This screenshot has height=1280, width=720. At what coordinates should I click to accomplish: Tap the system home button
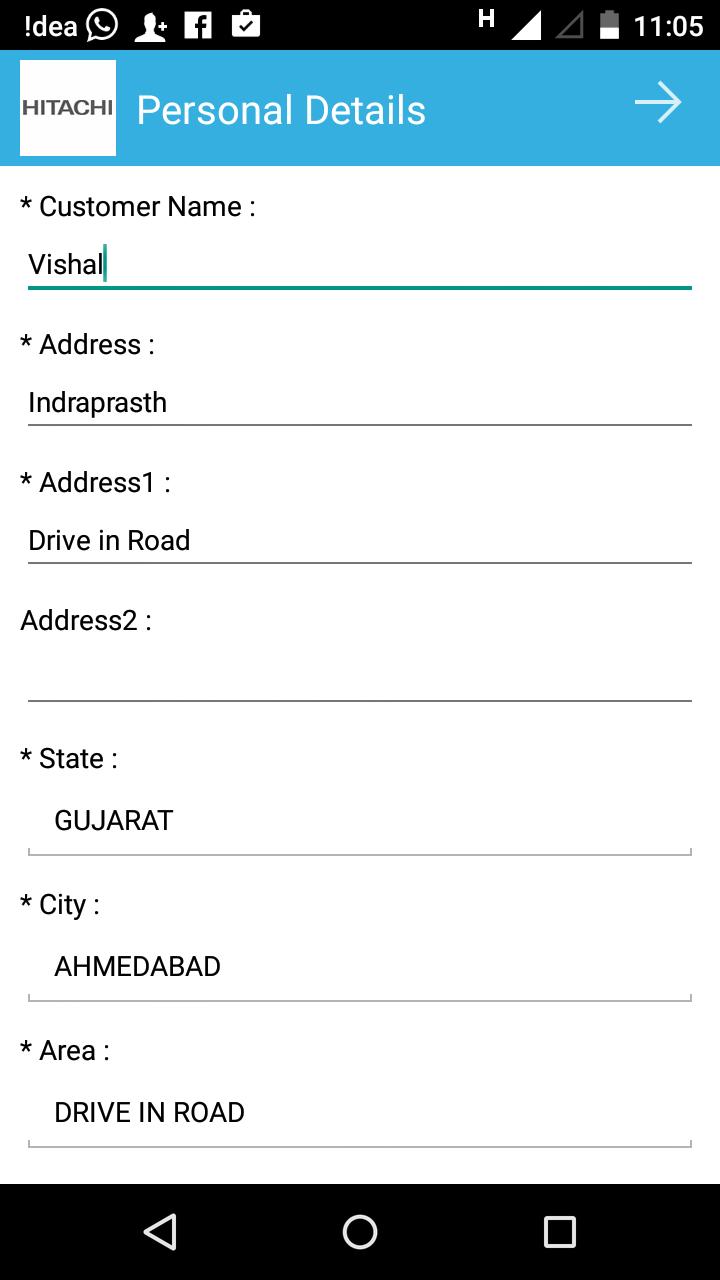click(x=360, y=1232)
